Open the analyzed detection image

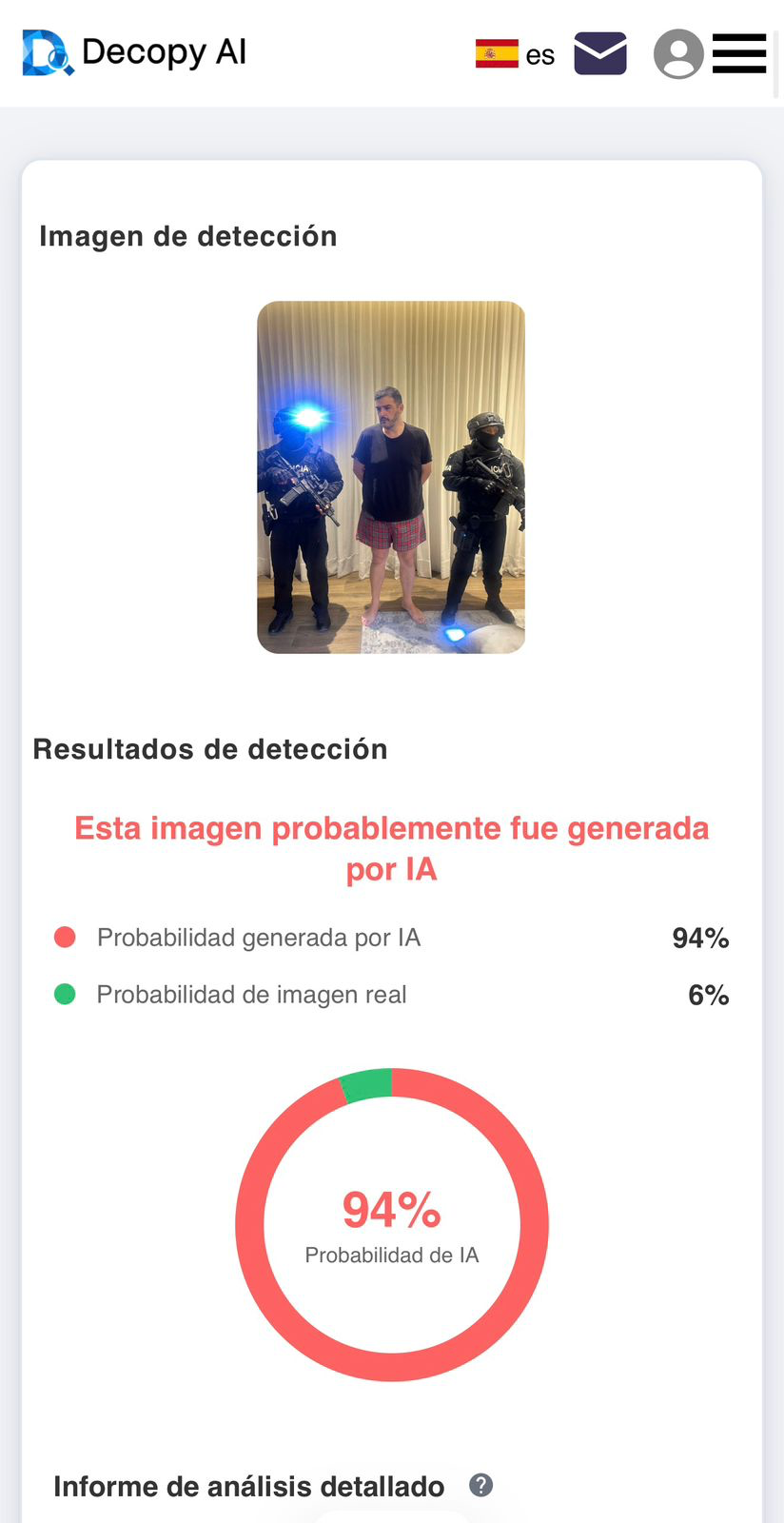point(391,477)
